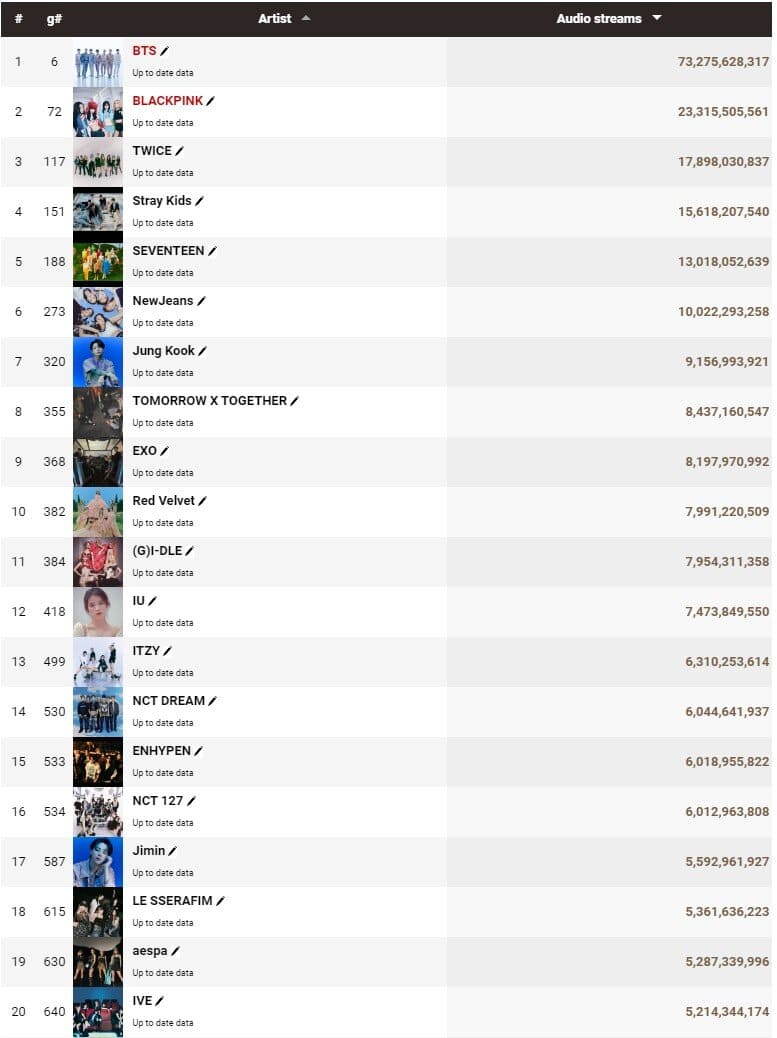Open ENHYPEN artist details

[161, 750]
